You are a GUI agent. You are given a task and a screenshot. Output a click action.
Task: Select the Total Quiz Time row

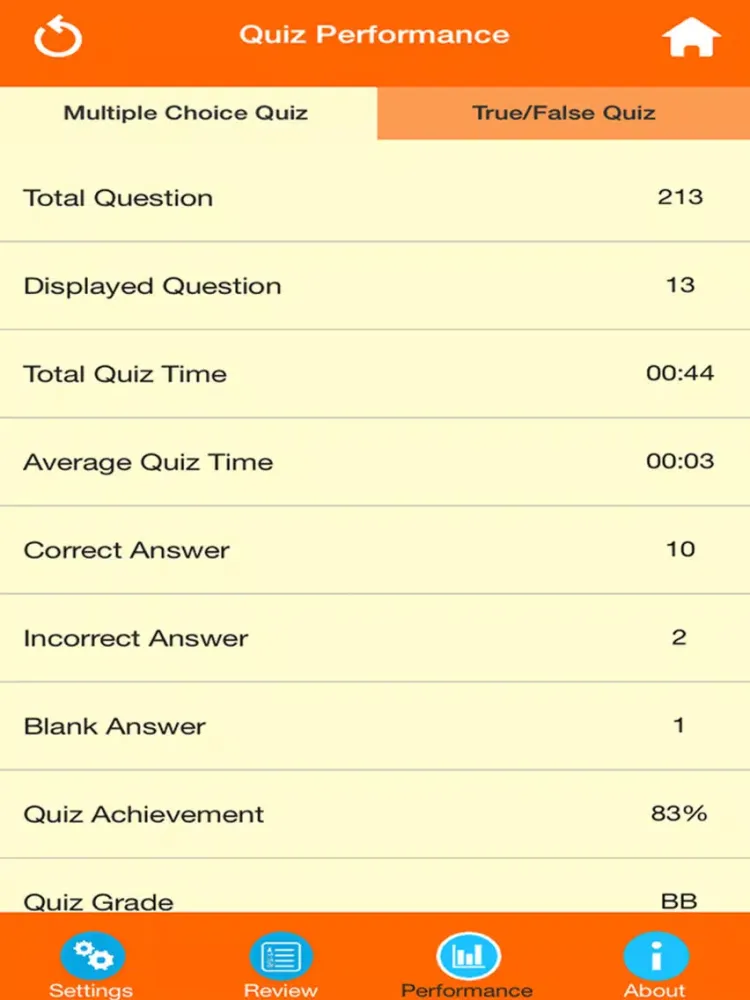[375, 373]
